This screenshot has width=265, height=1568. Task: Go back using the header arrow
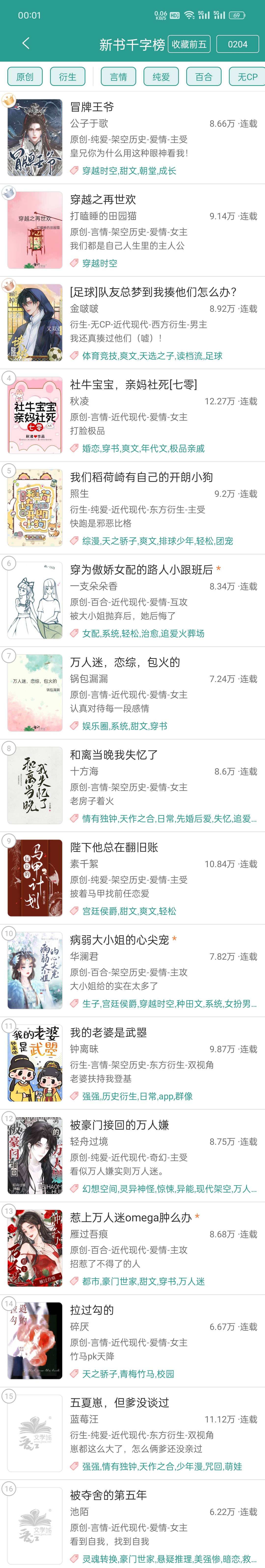26,43
